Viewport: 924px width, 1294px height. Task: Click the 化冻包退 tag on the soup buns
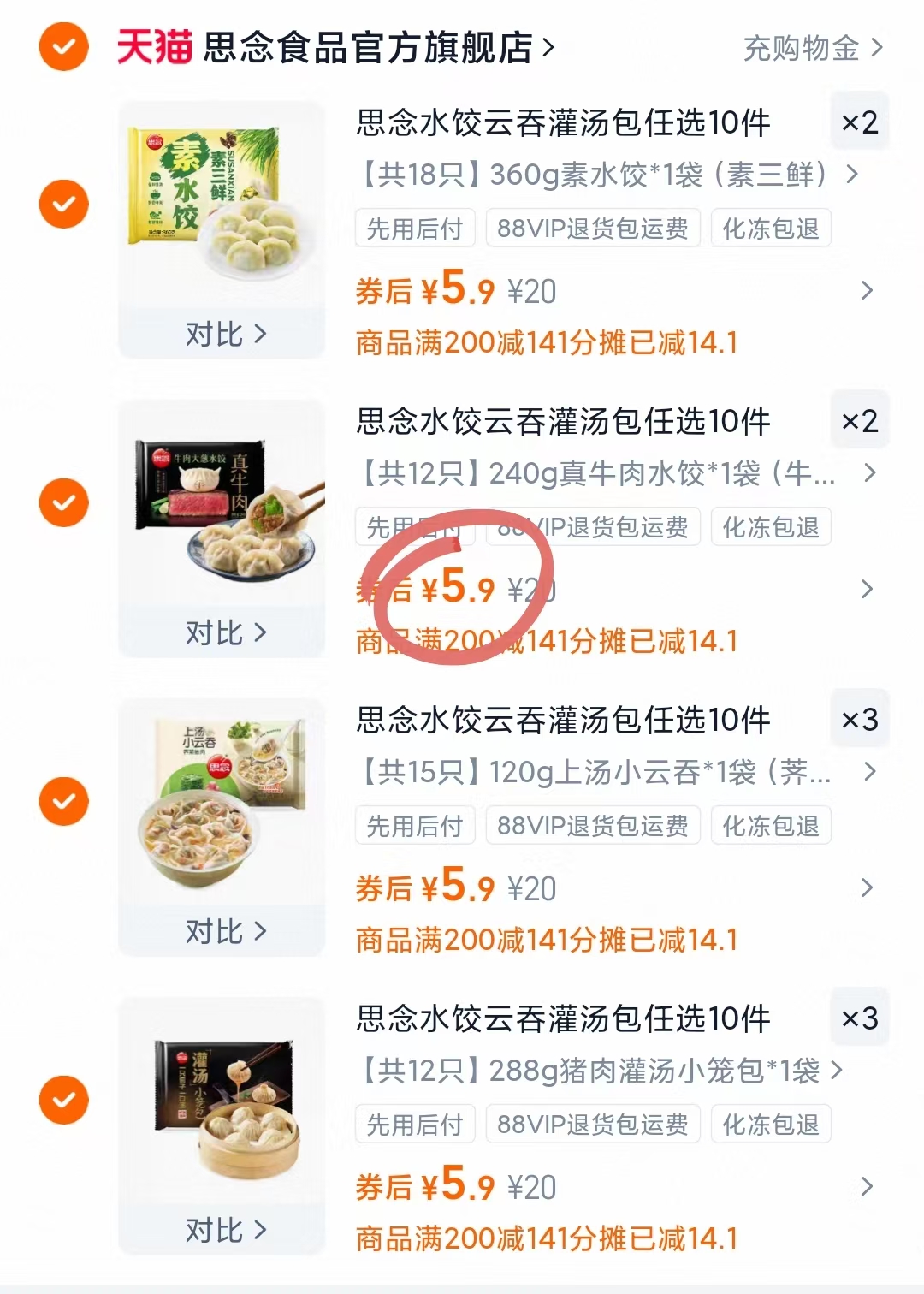(x=769, y=1125)
